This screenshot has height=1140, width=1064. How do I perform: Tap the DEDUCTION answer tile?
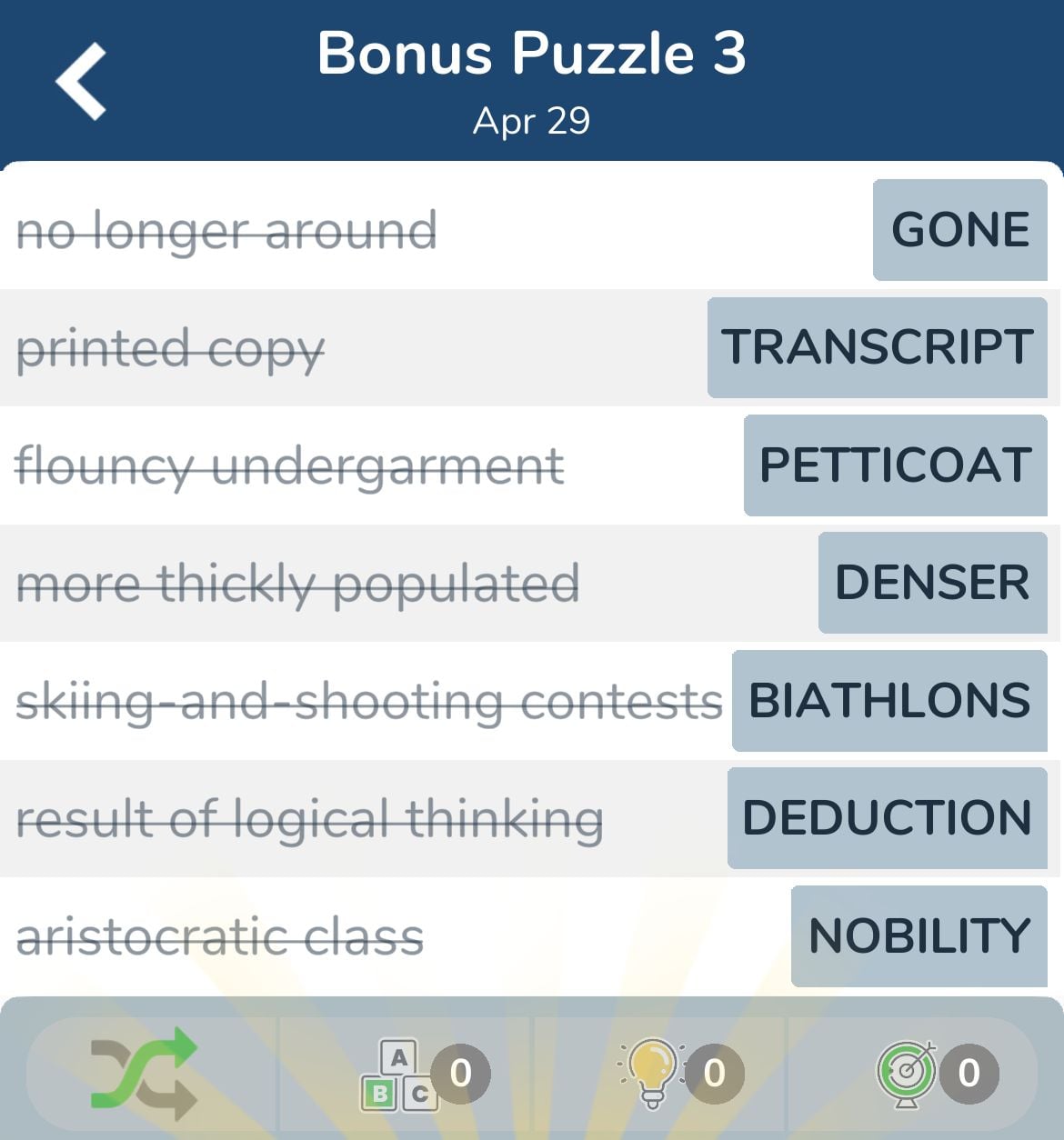(888, 817)
